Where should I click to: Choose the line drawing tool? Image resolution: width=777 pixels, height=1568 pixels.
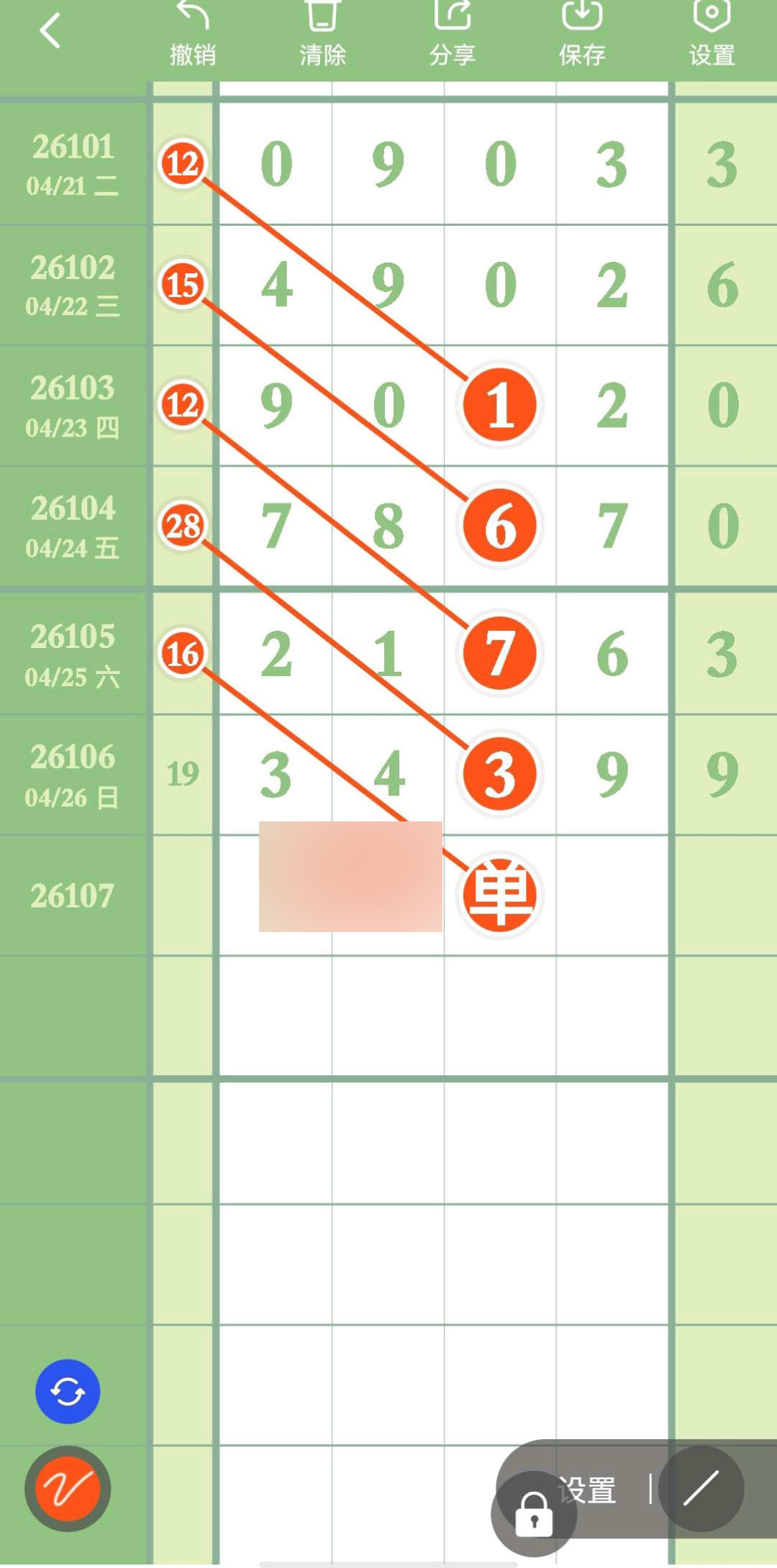(701, 1488)
